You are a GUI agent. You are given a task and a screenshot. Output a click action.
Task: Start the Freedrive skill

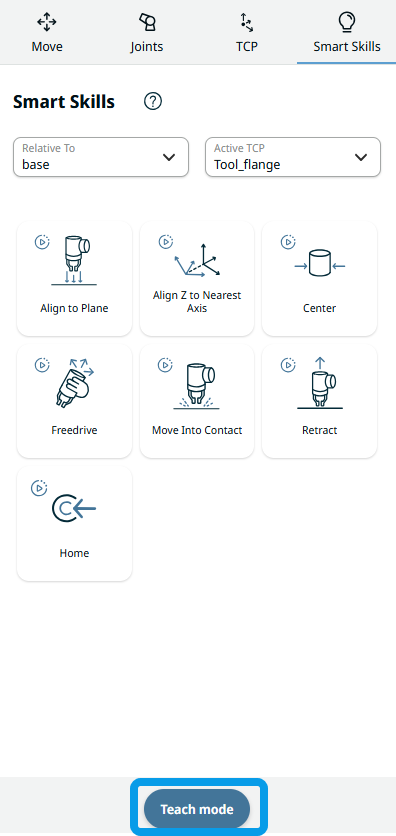pos(75,401)
